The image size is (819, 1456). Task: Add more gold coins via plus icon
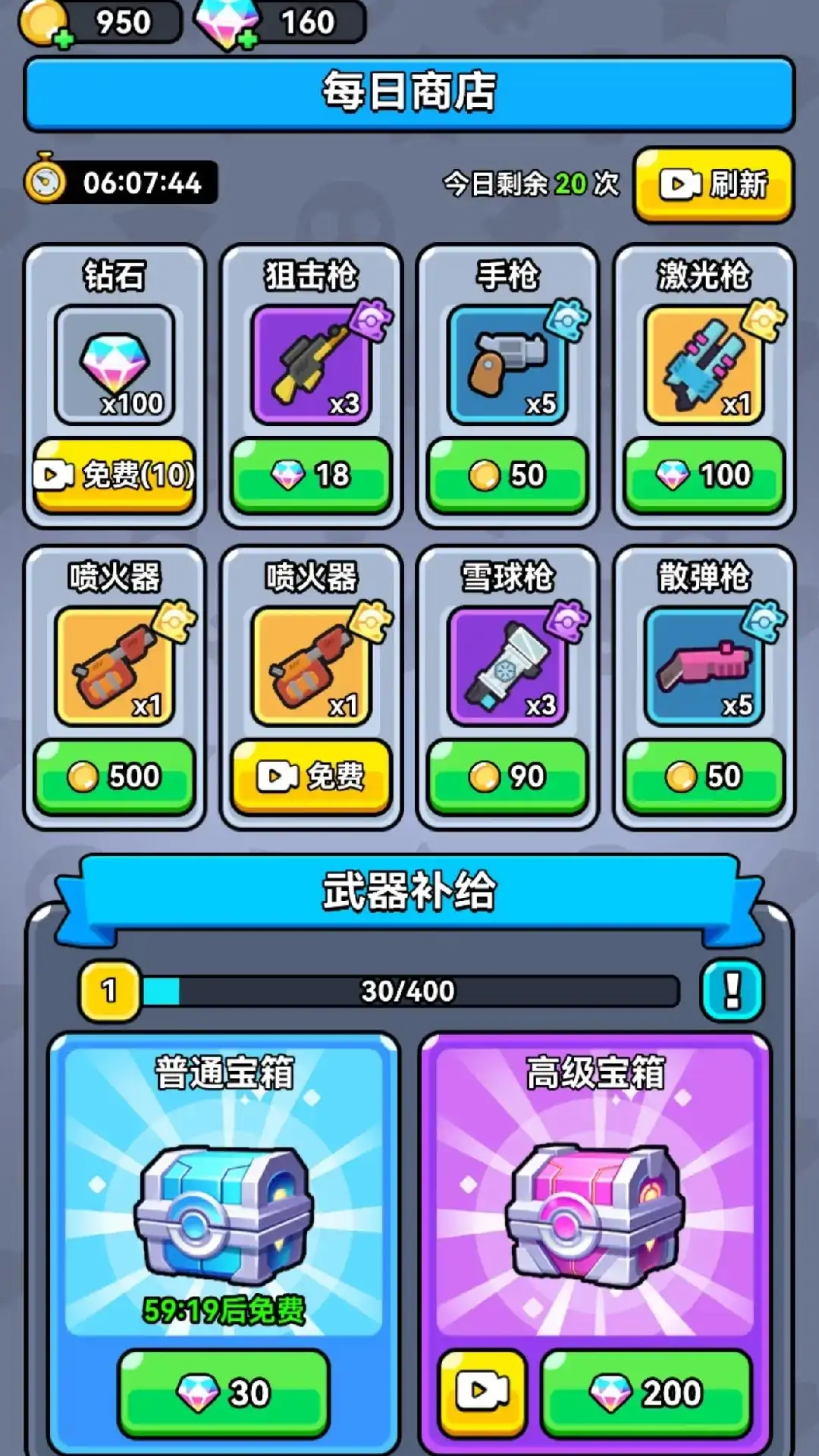point(64,39)
